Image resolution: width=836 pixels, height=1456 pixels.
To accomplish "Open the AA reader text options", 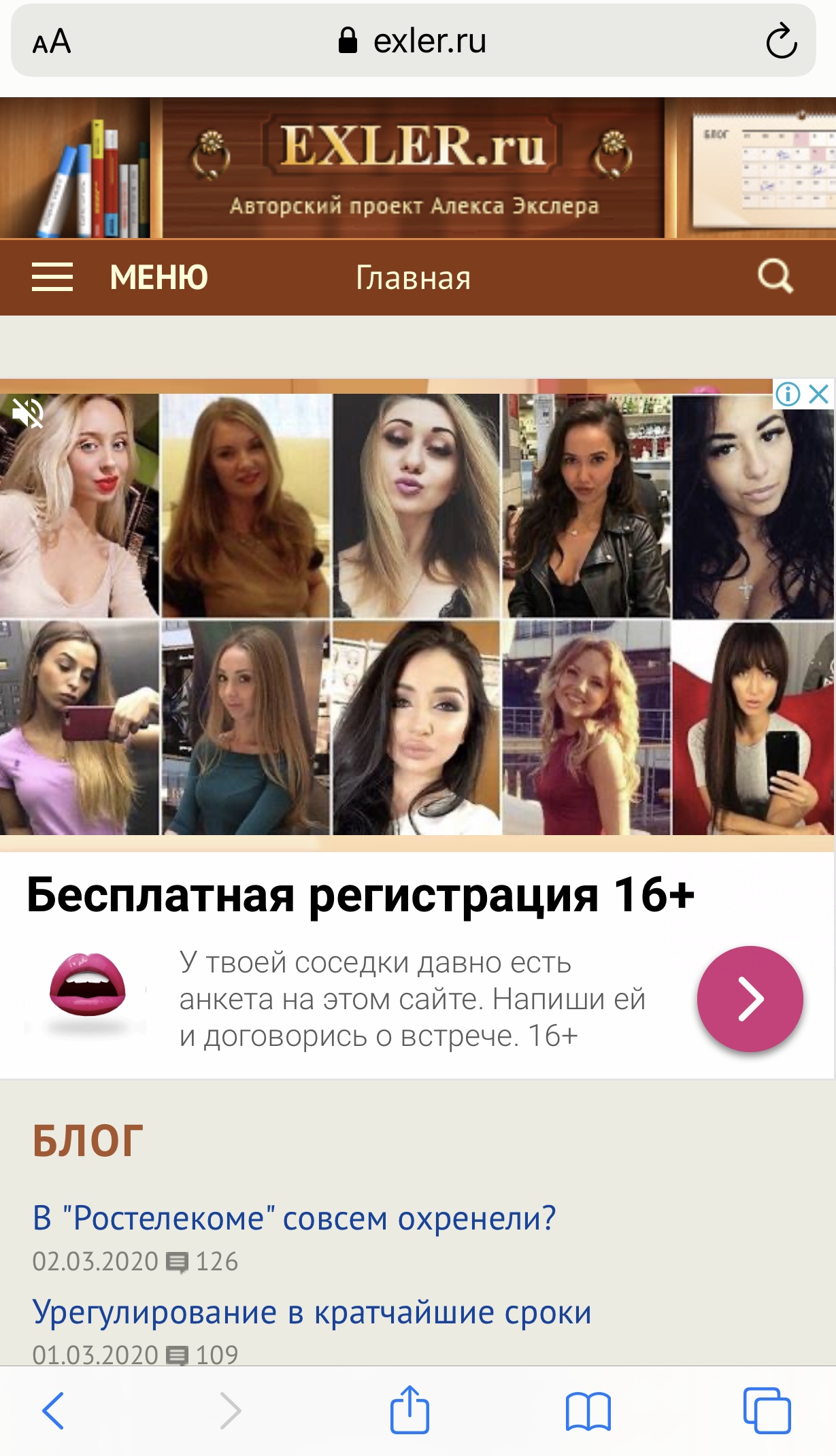I will point(52,41).
